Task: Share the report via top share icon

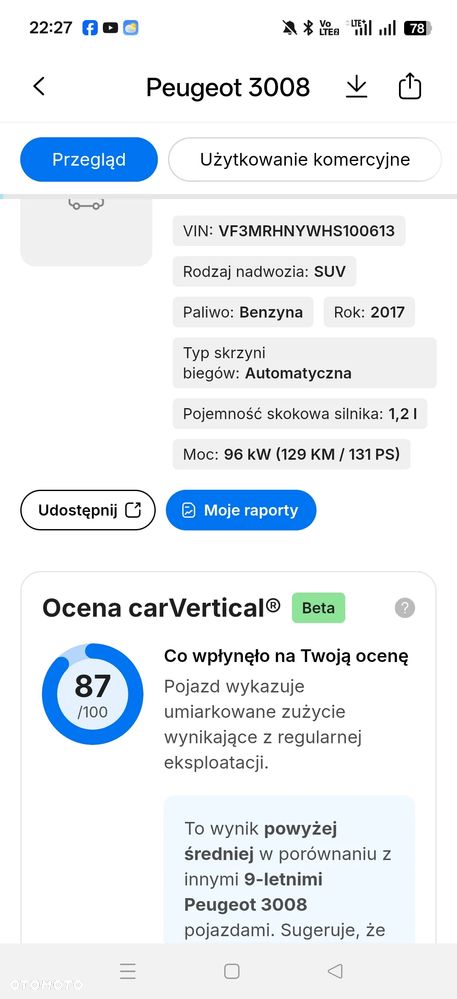Action: [x=410, y=86]
